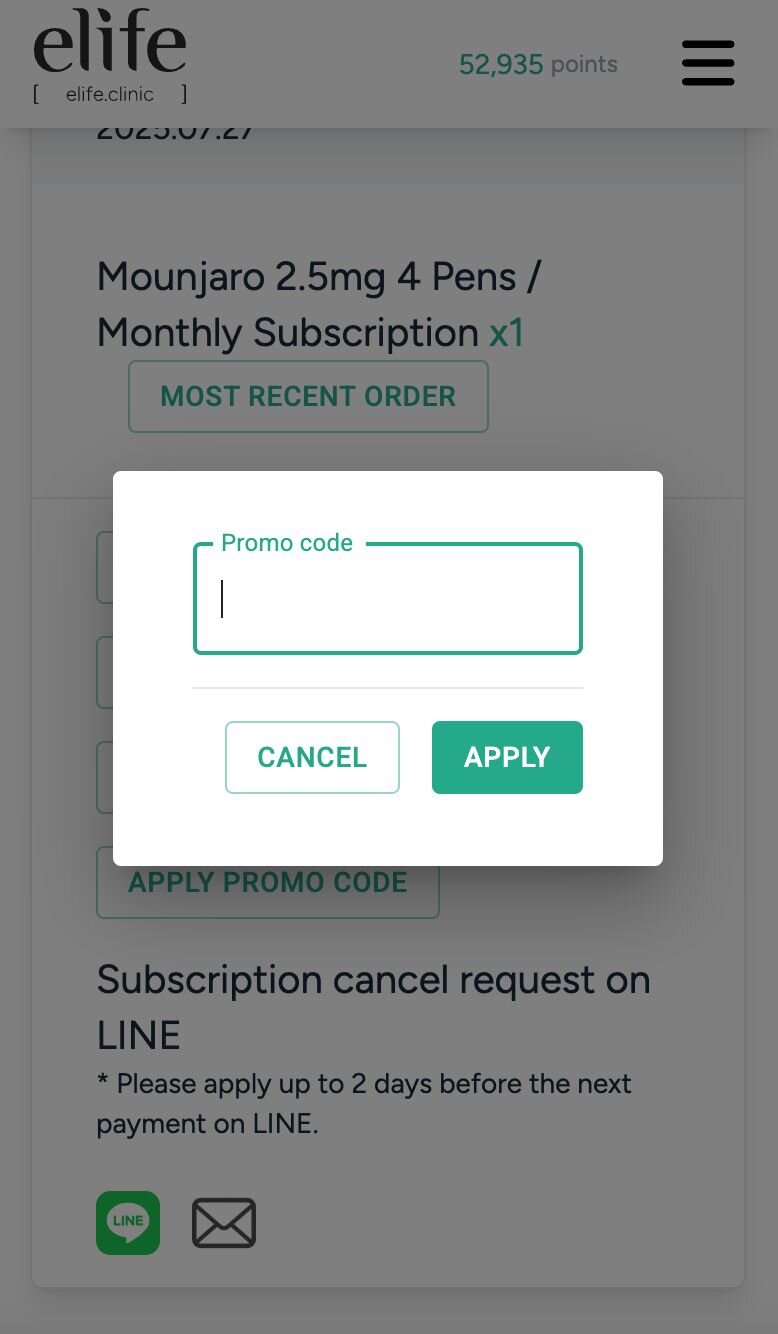778x1334 pixels.
Task: Open the hamburger menu
Action: pos(708,63)
